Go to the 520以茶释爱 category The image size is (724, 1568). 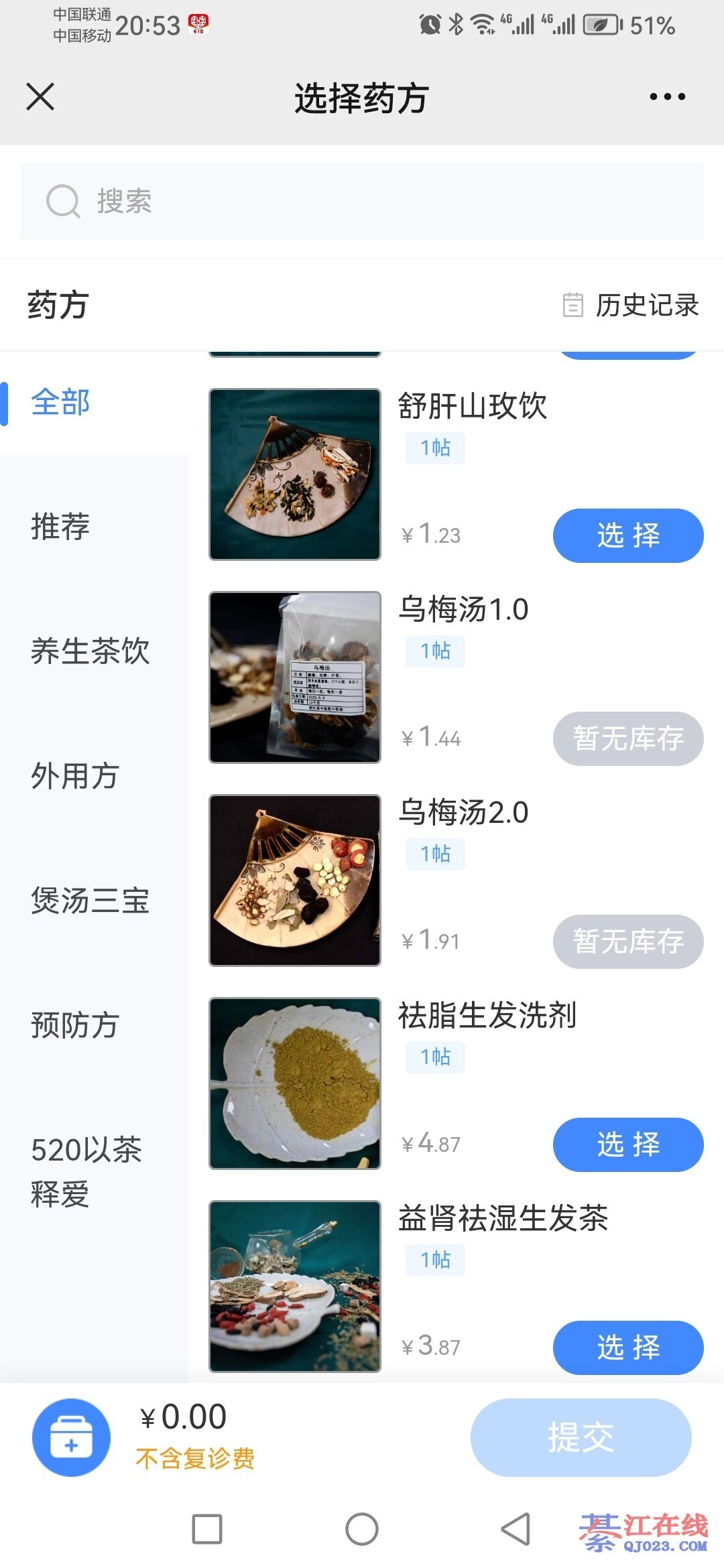coord(87,1172)
